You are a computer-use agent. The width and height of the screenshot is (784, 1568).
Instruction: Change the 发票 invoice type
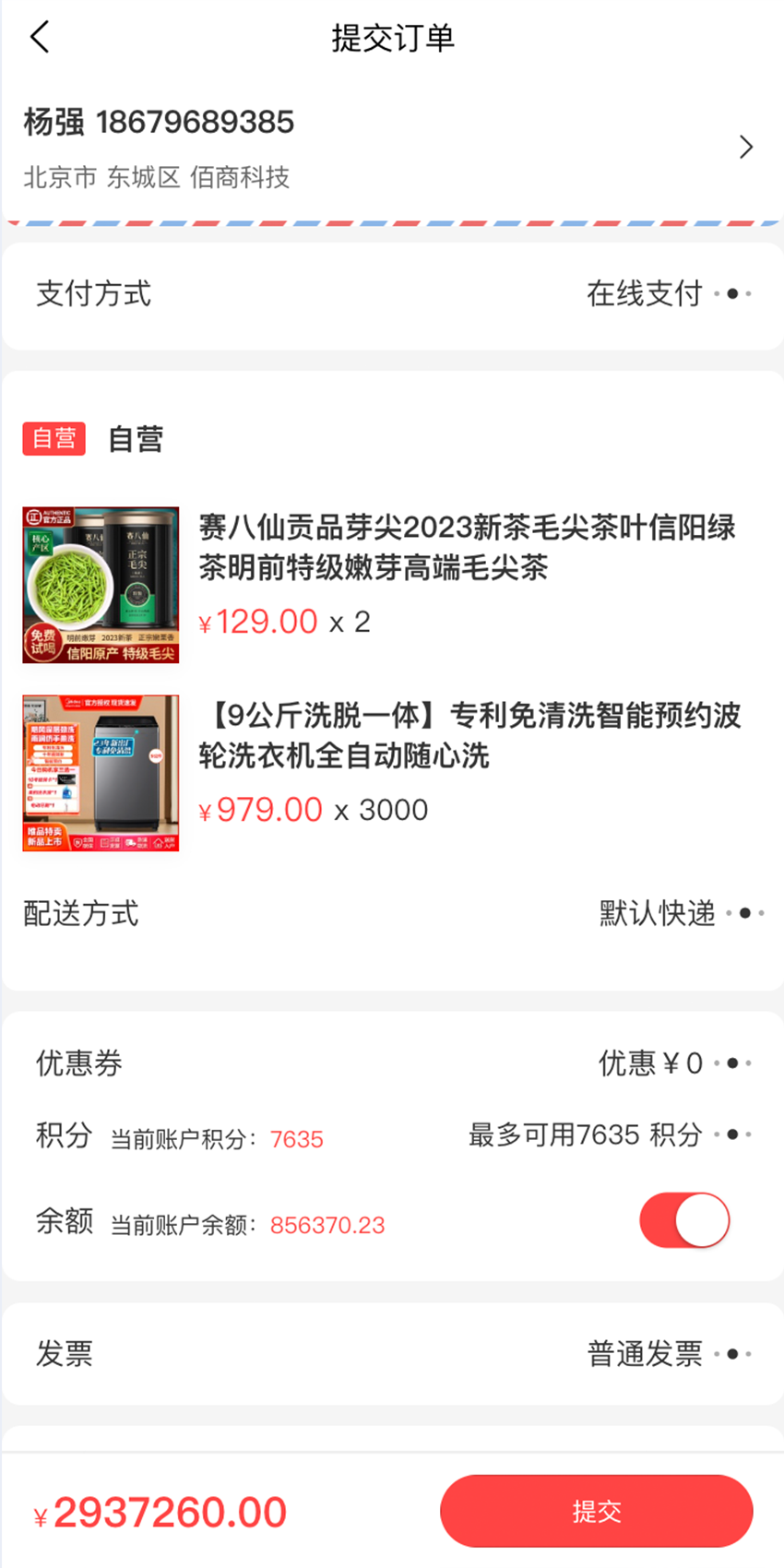tap(392, 1354)
